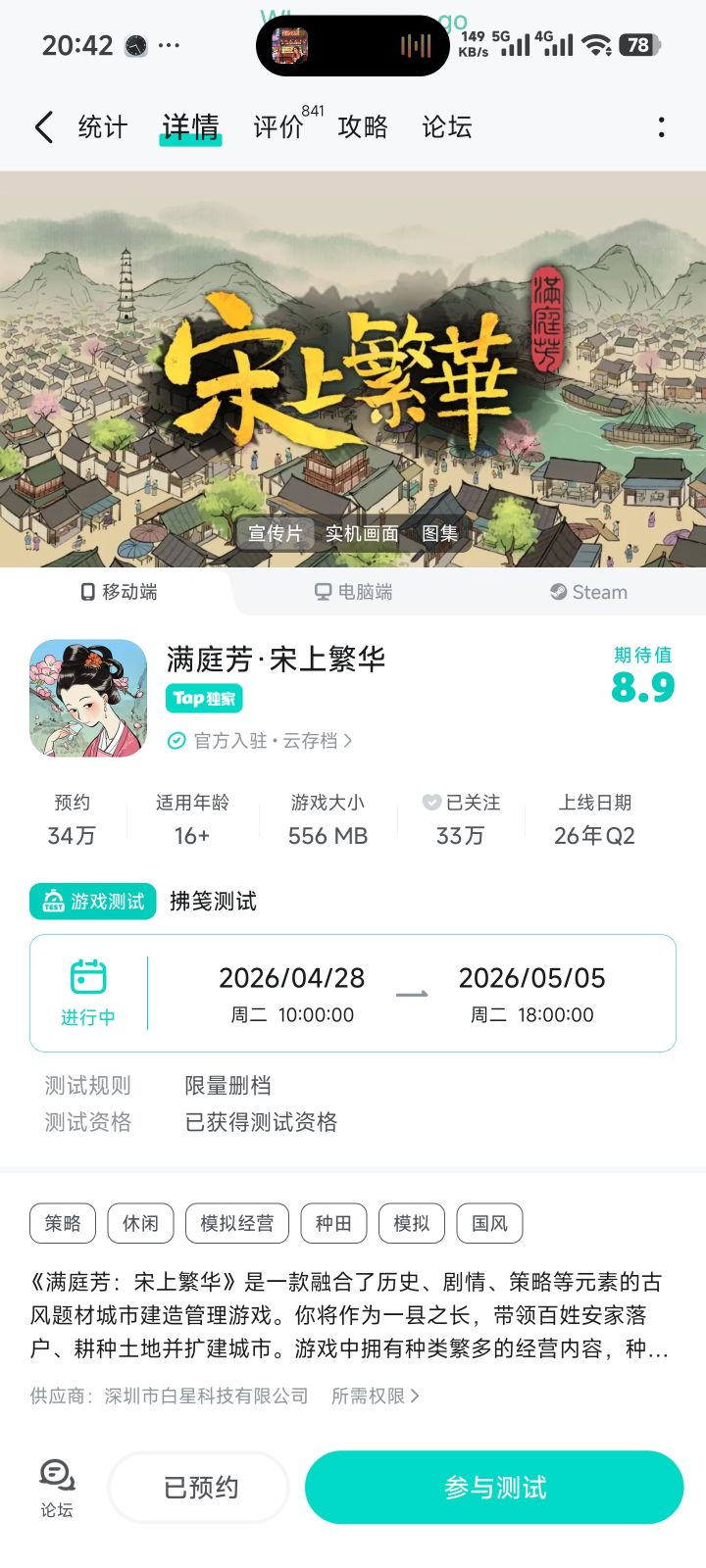This screenshot has height=1568, width=706.
Task: Tap the 参与测试 button
Action: click(493, 1487)
